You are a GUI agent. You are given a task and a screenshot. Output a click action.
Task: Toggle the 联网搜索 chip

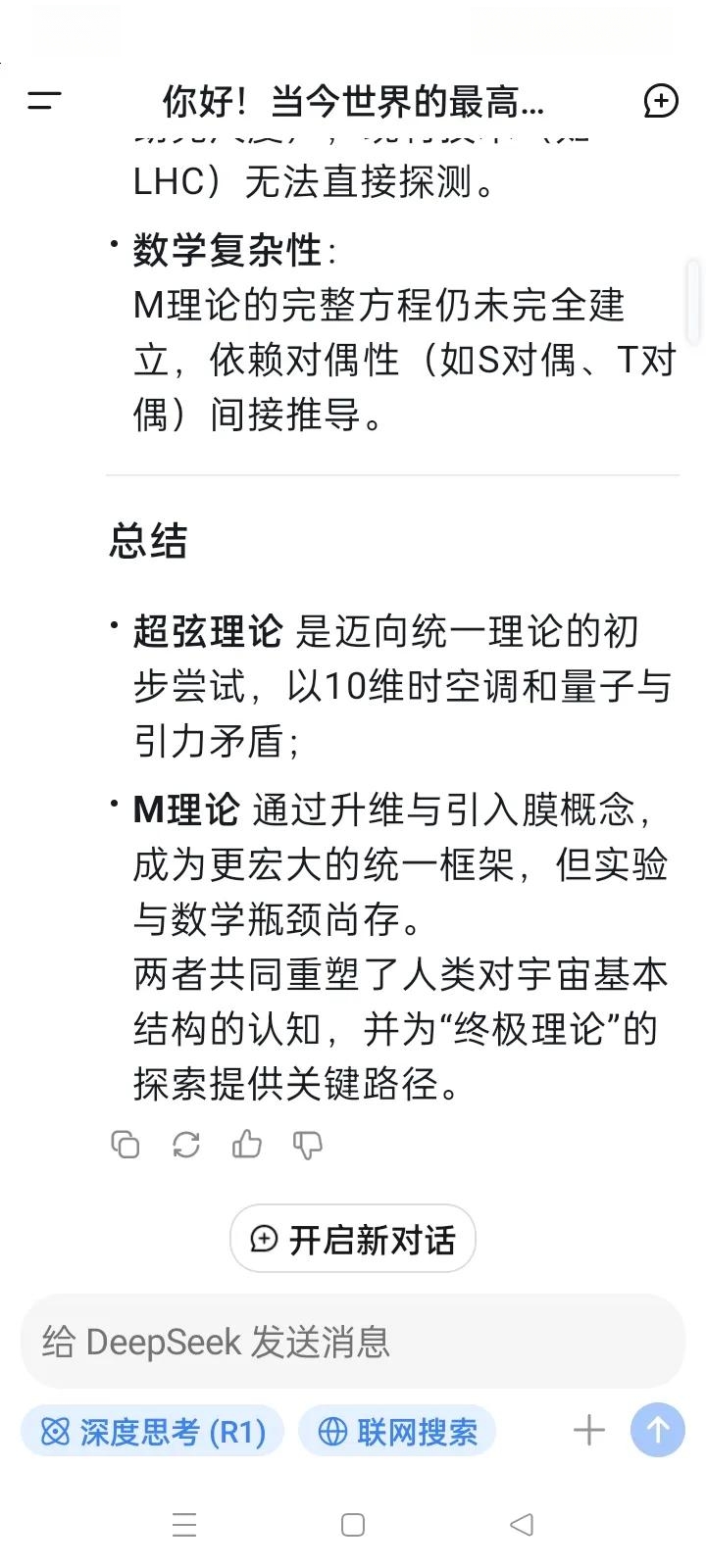(x=397, y=1432)
